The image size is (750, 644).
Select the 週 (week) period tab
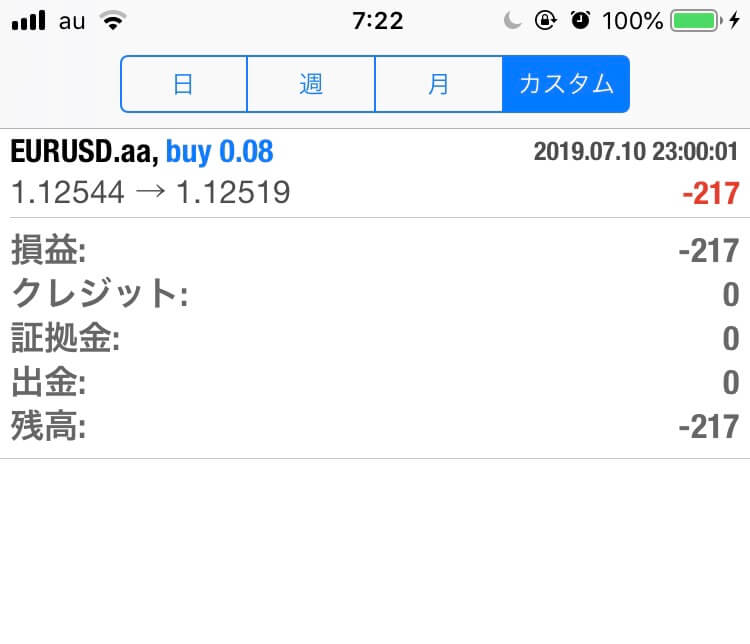click(311, 84)
